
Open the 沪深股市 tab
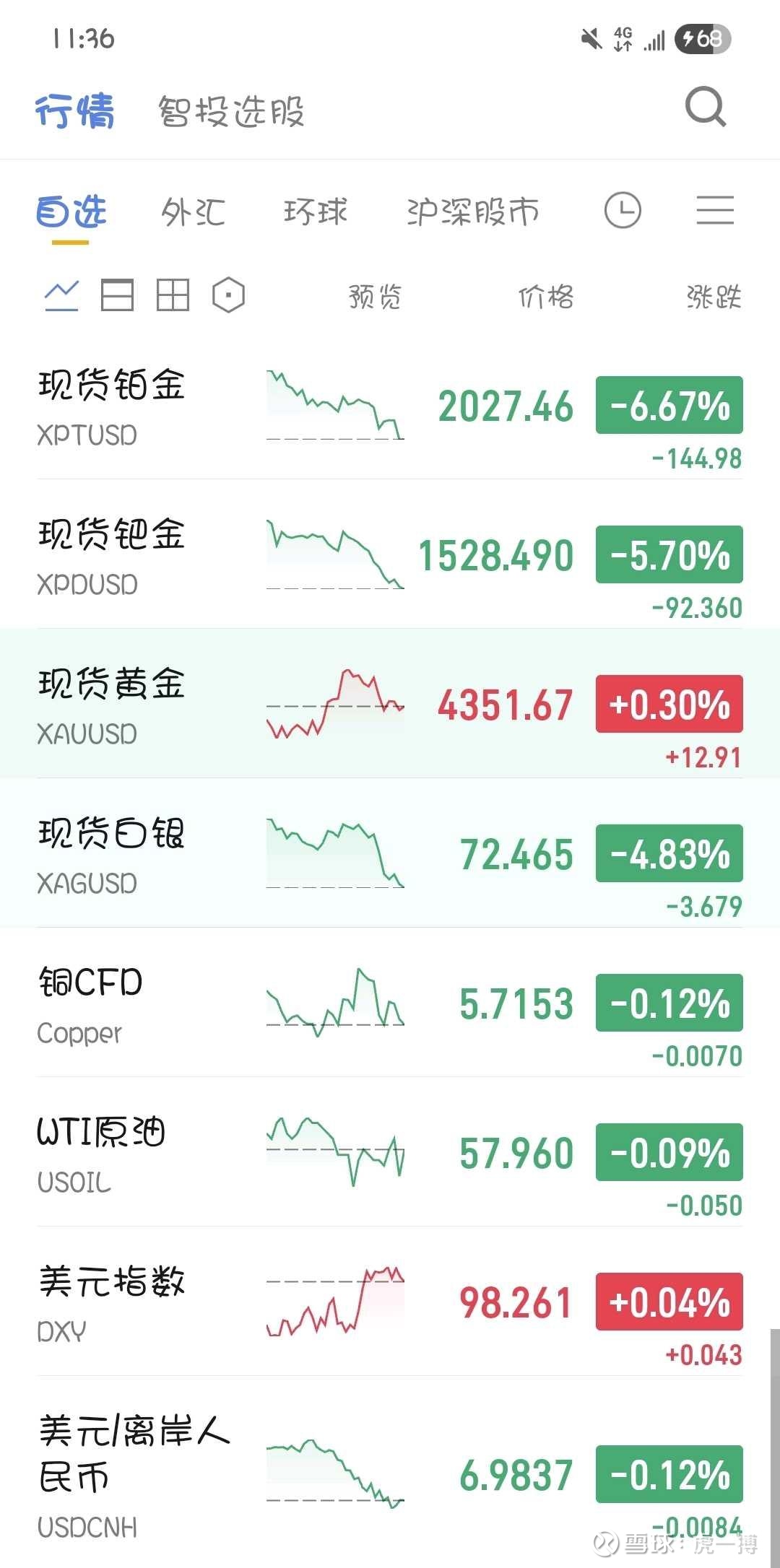pos(473,212)
